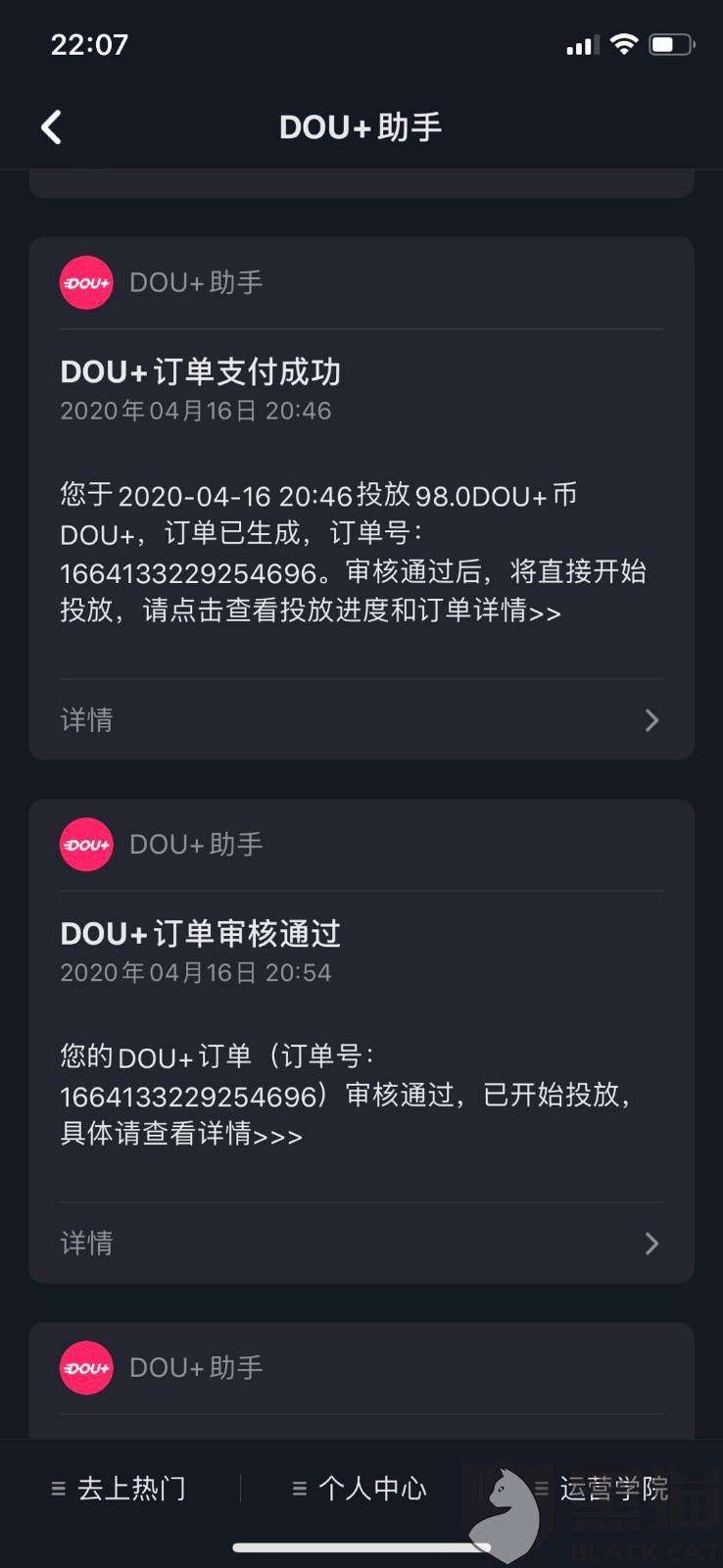
Task: Open the 去上热门 menu
Action: click(120, 1489)
